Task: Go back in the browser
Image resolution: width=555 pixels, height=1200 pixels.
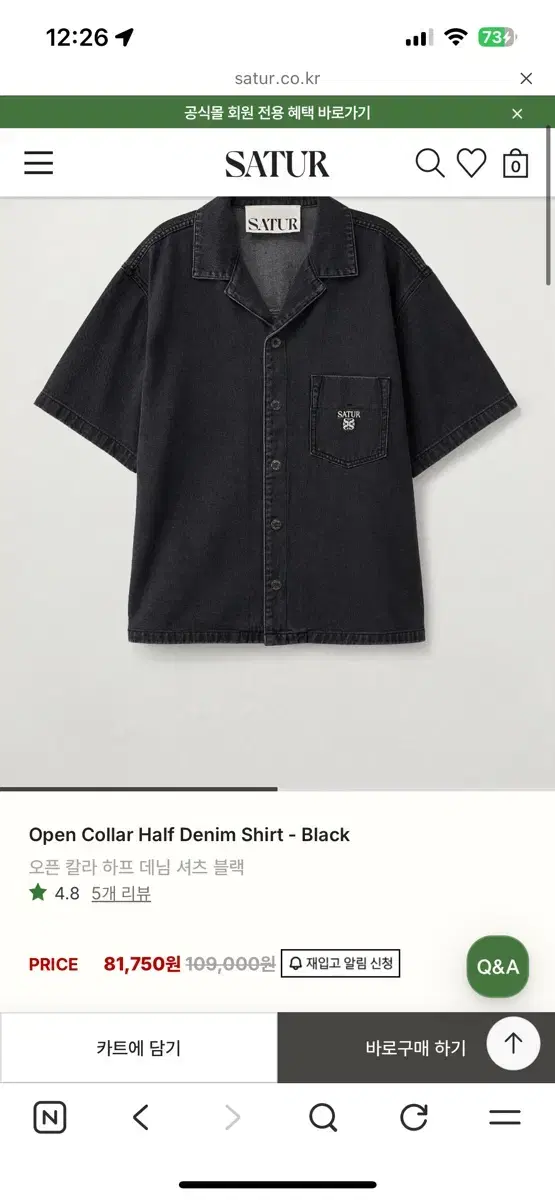Action: pyautogui.click(x=141, y=1117)
